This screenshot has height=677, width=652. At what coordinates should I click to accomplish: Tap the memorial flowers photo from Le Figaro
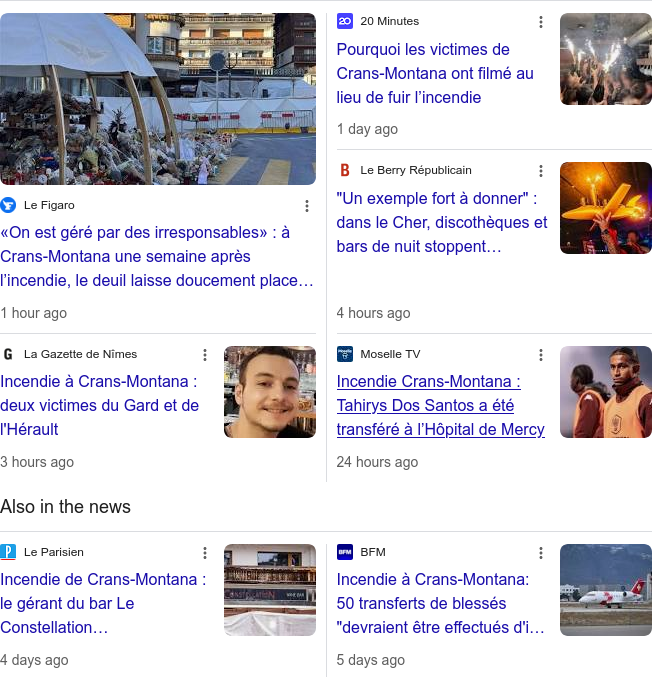(158, 98)
